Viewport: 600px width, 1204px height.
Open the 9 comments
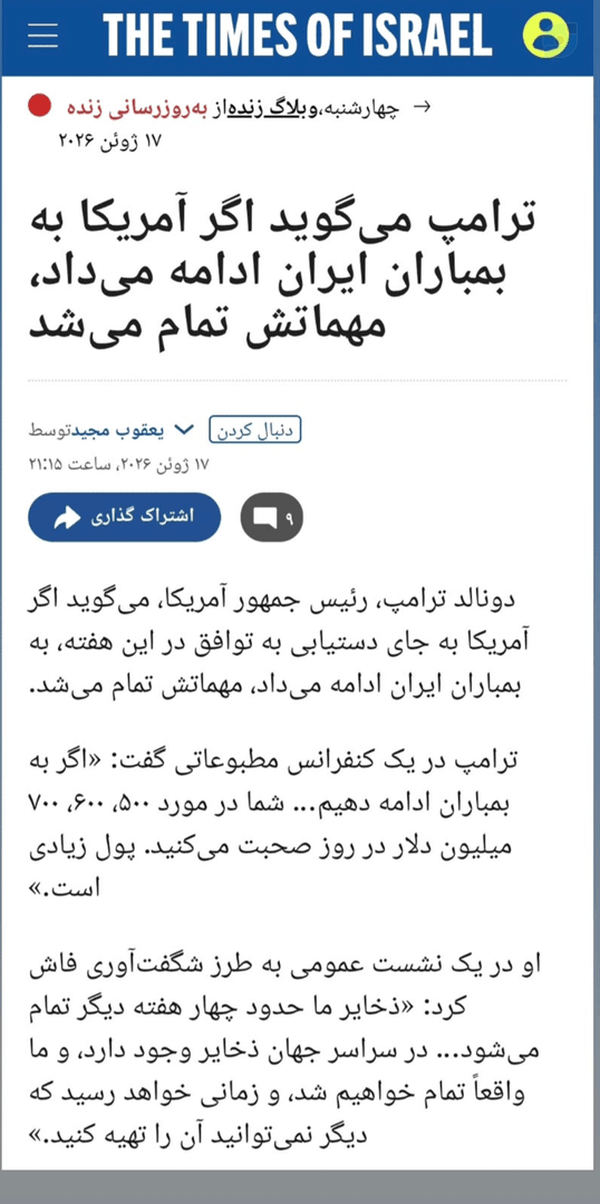tap(272, 518)
